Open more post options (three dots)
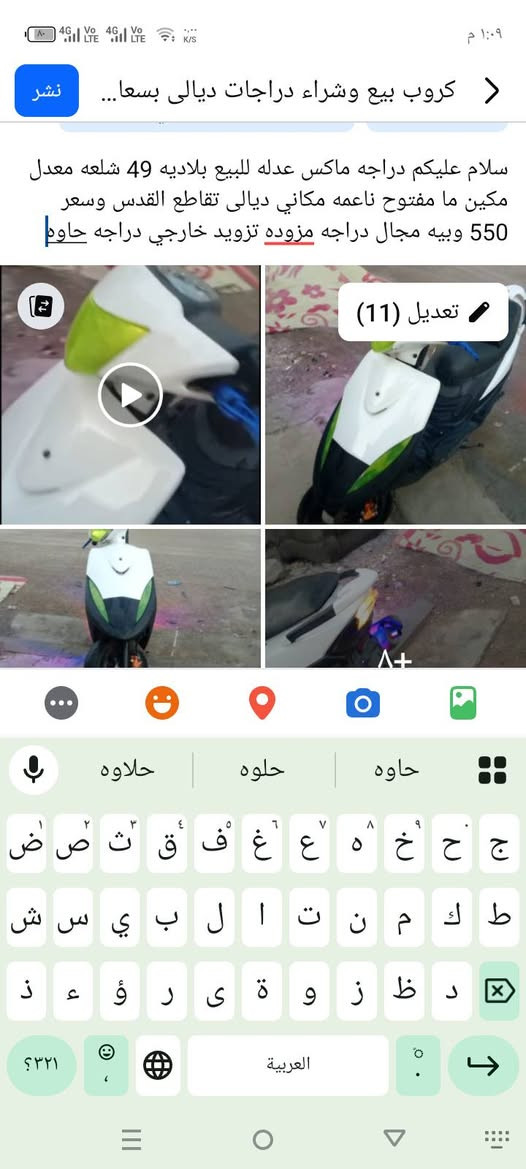 click(x=61, y=703)
